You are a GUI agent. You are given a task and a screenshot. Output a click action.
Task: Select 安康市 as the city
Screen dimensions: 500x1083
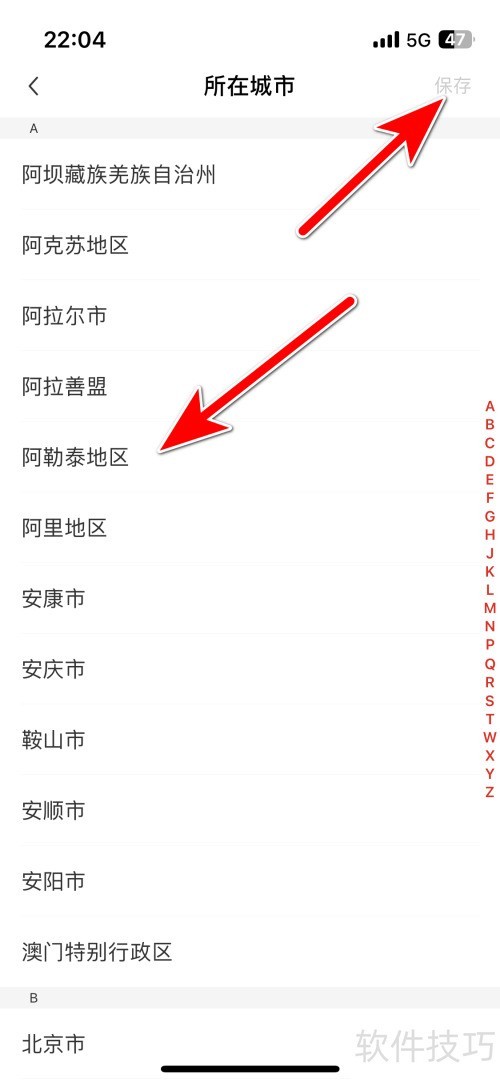pos(250,599)
